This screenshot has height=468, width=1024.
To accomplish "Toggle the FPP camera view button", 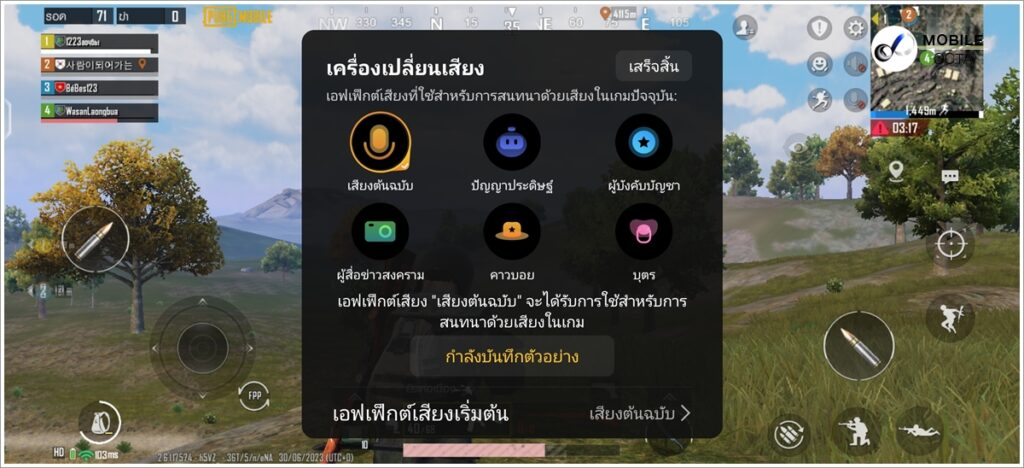I will click(254, 395).
